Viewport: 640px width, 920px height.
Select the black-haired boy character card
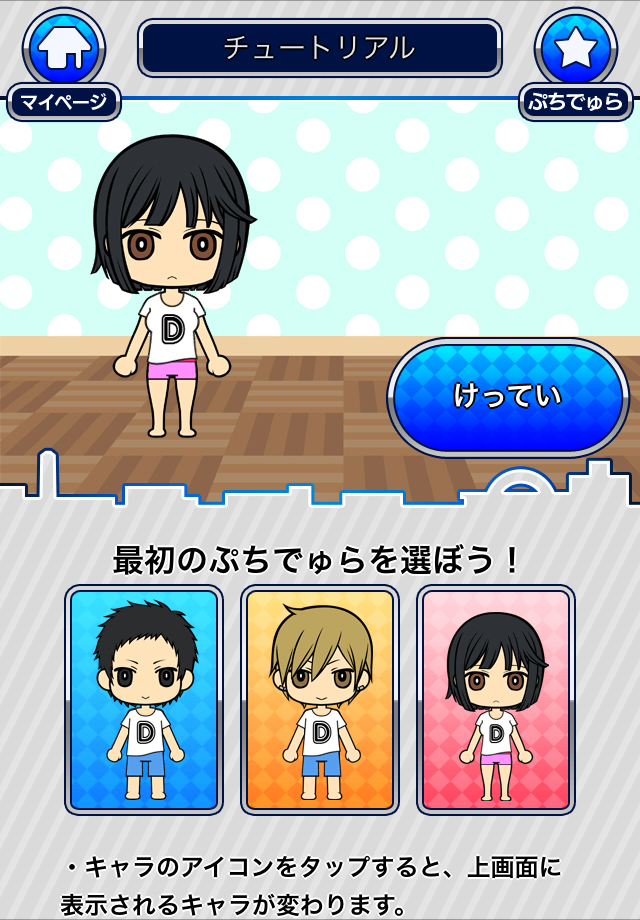143,699
